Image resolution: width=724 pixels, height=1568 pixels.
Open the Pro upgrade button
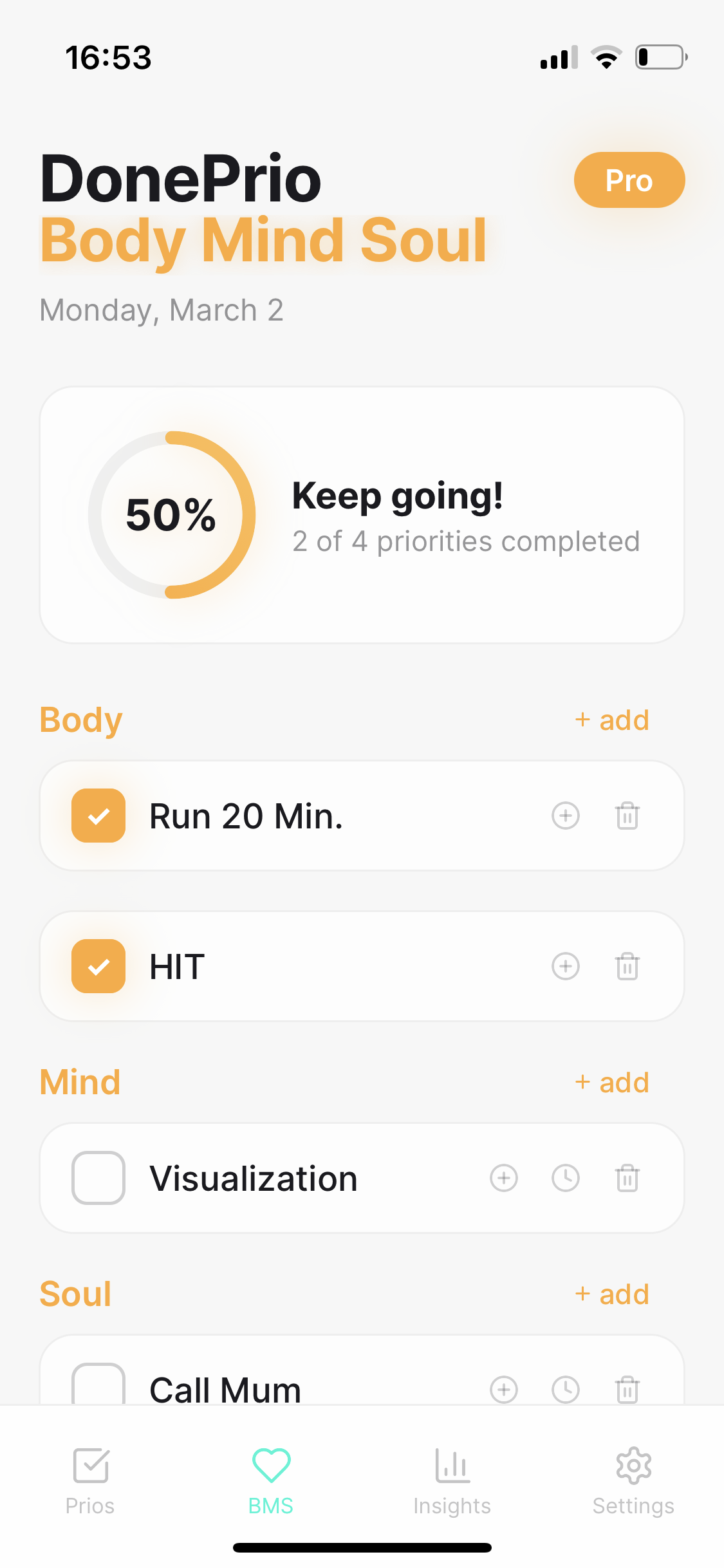tap(629, 180)
